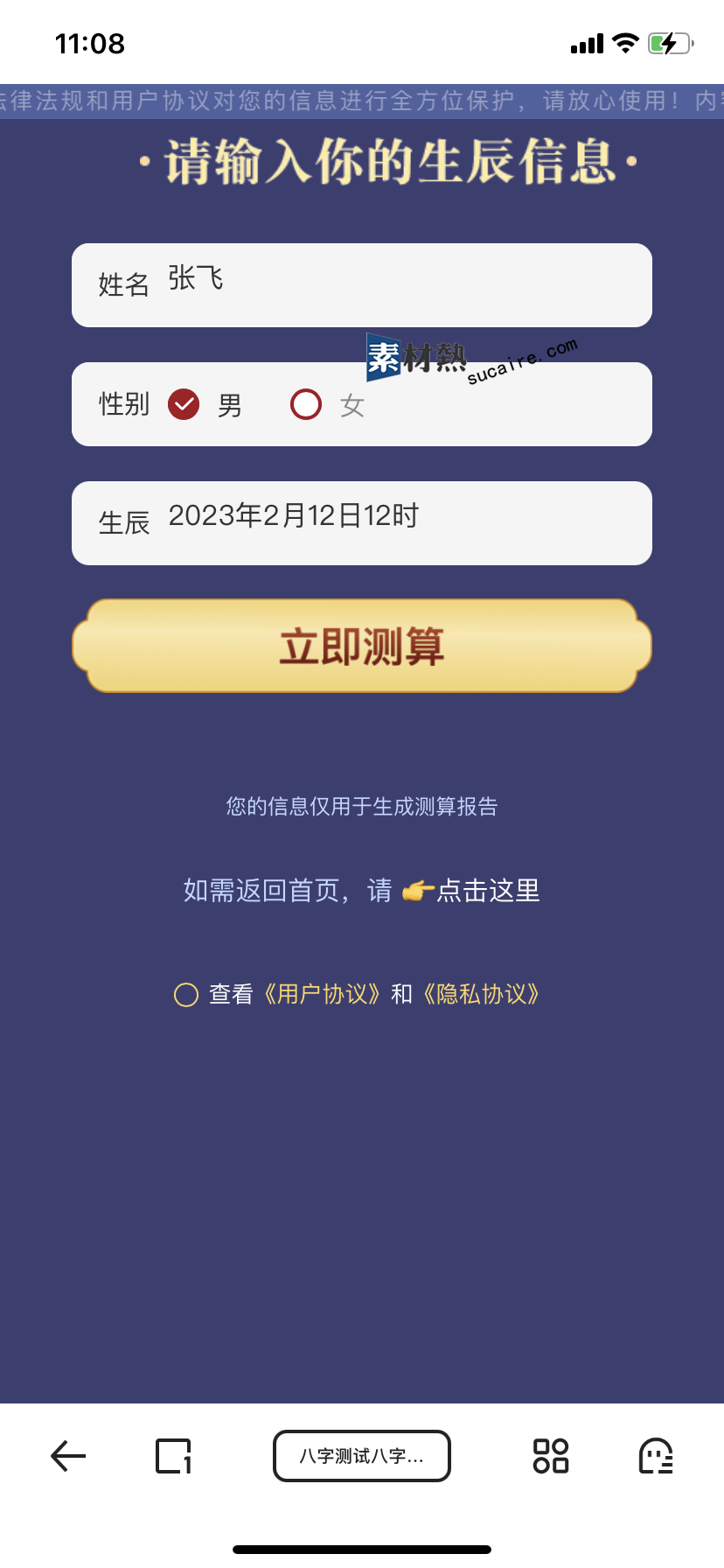Select 男 as gender
This screenshot has height=1568, width=724.
(x=184, y=404)
